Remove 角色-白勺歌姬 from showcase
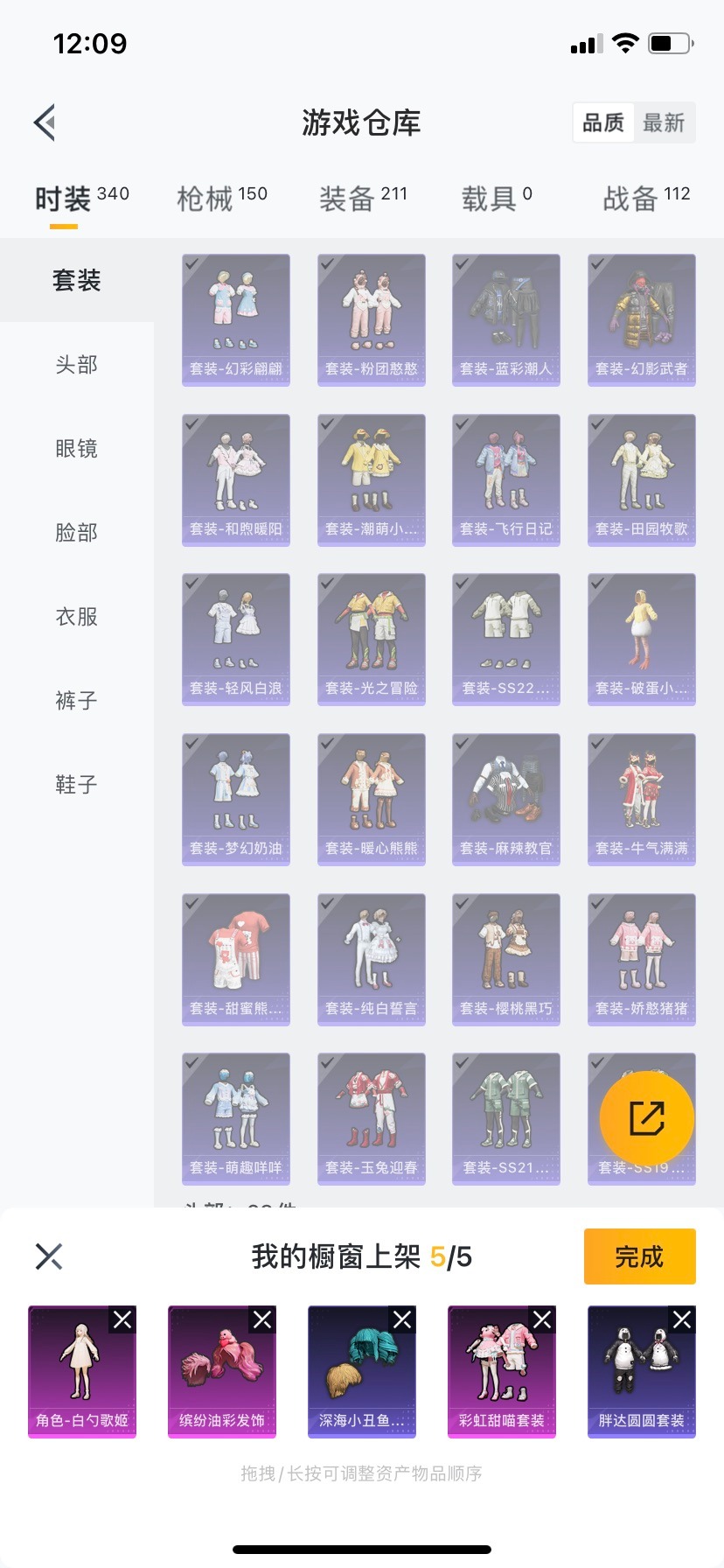The image size is (724, 1568). point(122,1319)
